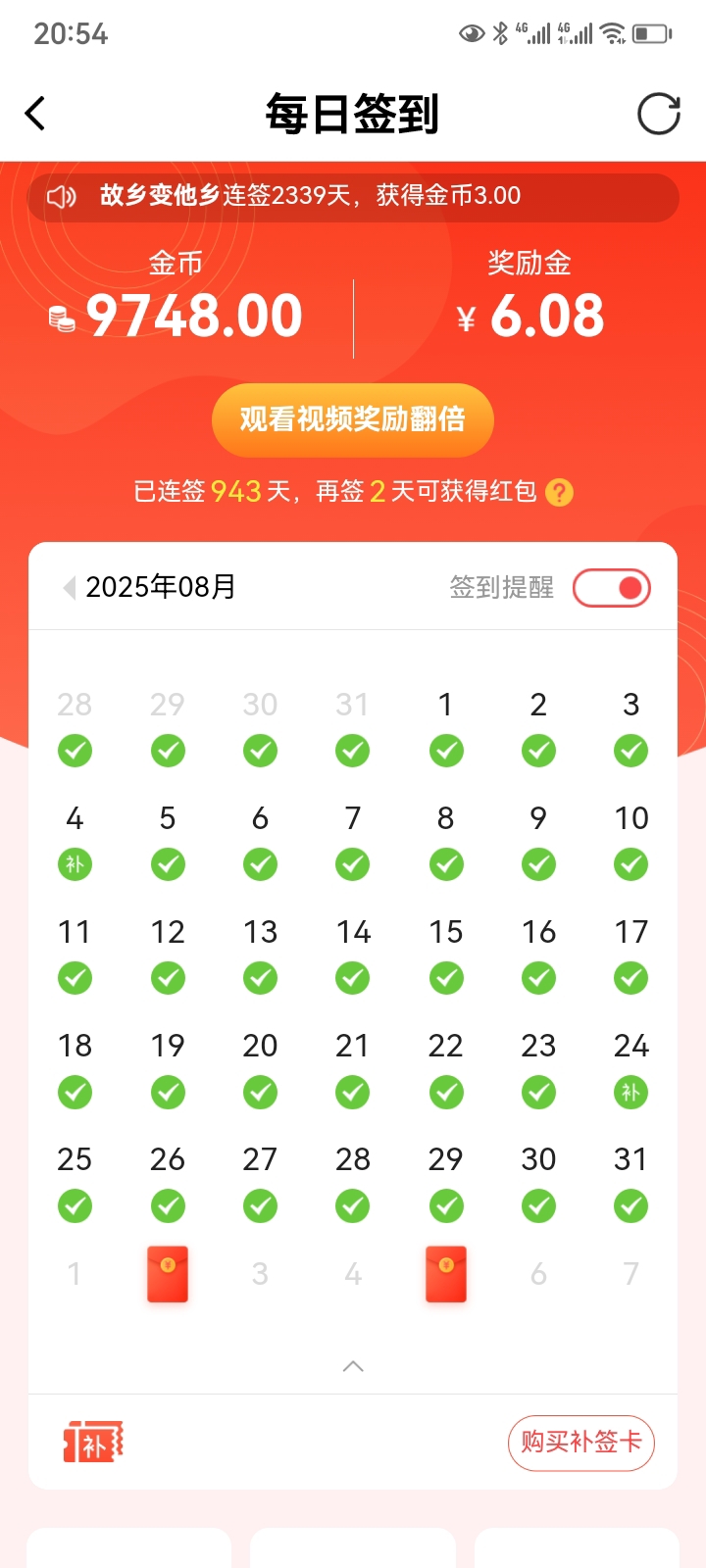
Task: Open the red packet help question mark
Action: [x=559, y=492]
